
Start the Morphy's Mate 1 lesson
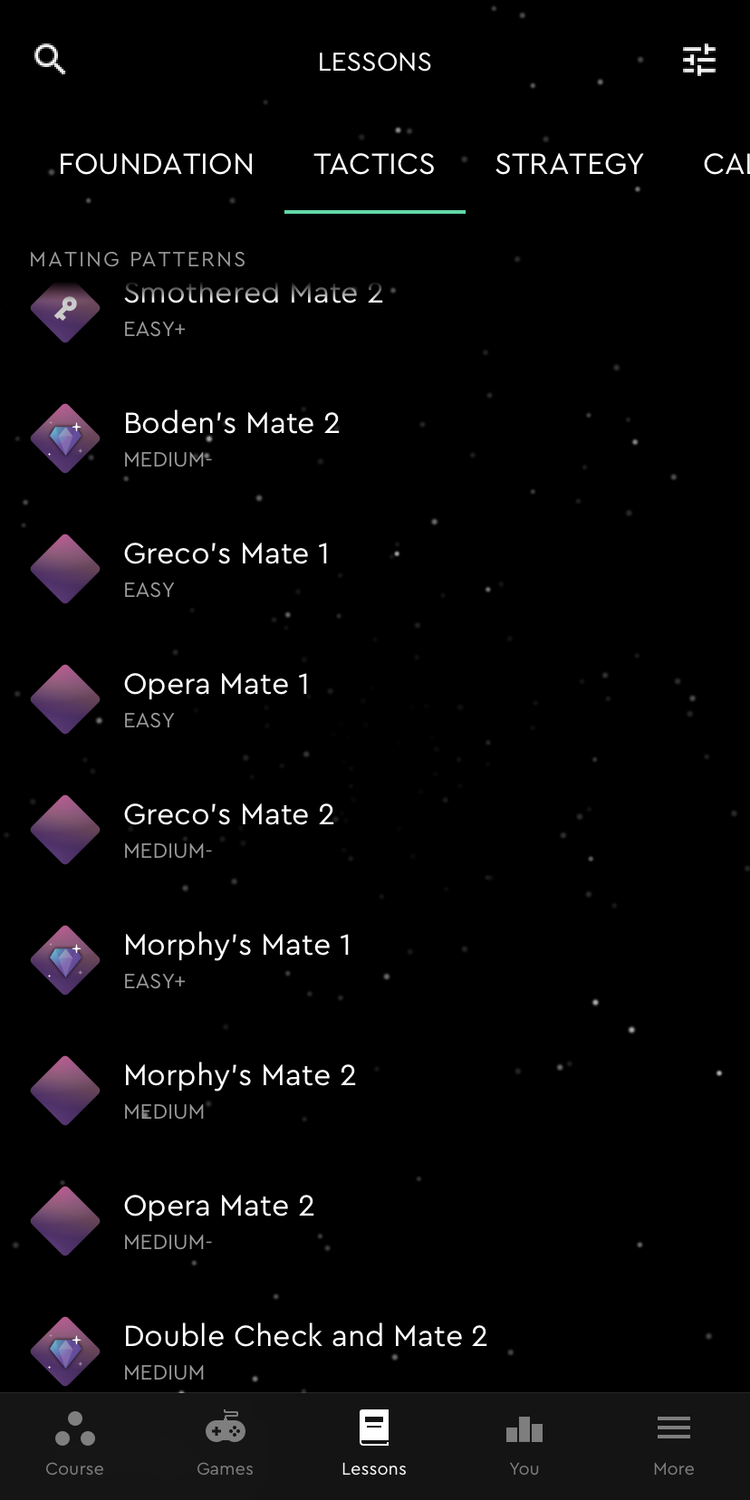237,959
